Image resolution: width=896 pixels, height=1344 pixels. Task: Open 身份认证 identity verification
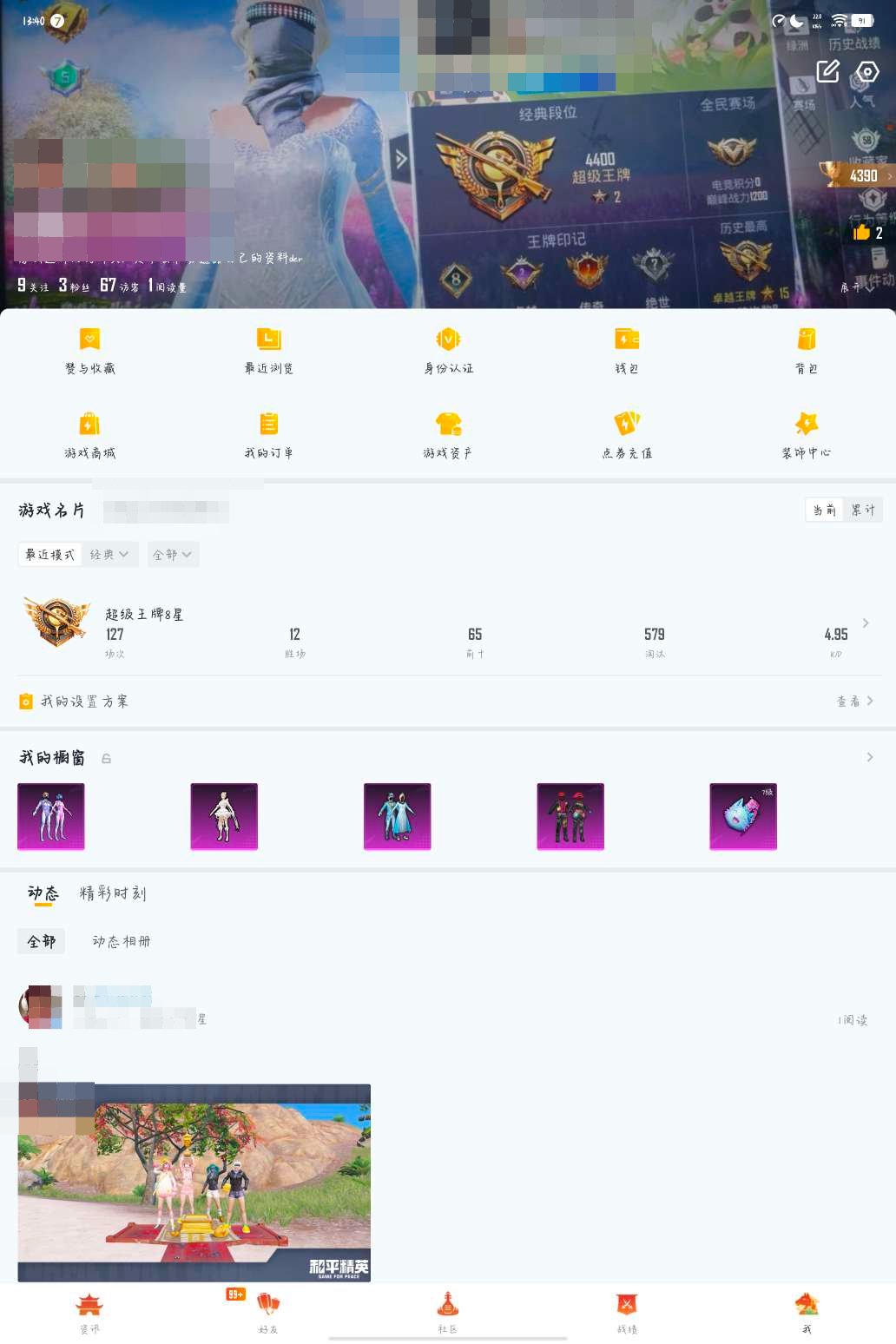pyautogui.click(x=448, y=351)
